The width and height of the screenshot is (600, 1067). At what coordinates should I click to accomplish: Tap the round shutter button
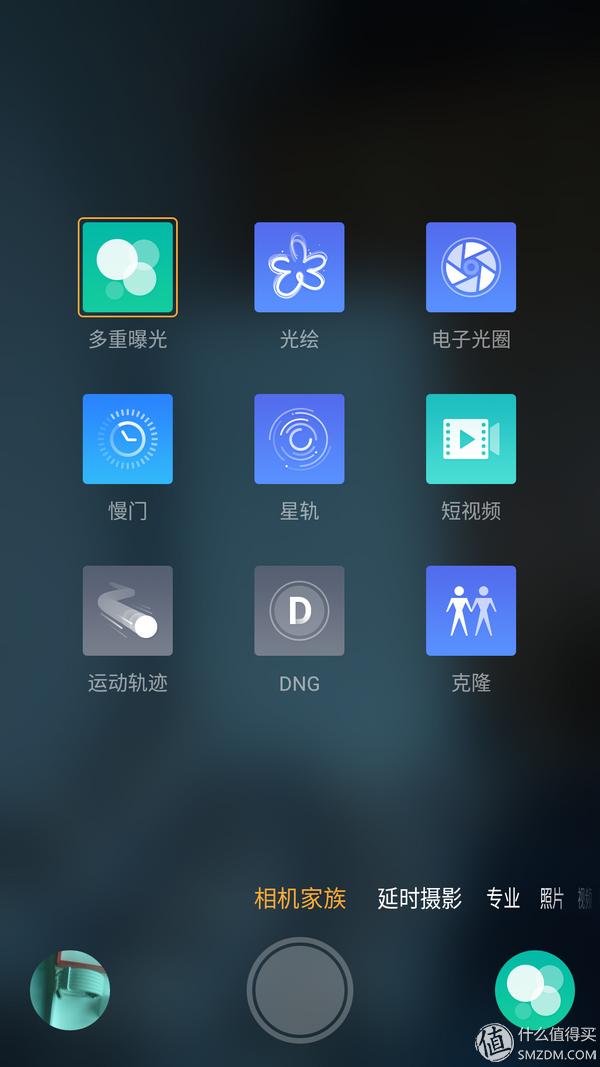[300, 989]
